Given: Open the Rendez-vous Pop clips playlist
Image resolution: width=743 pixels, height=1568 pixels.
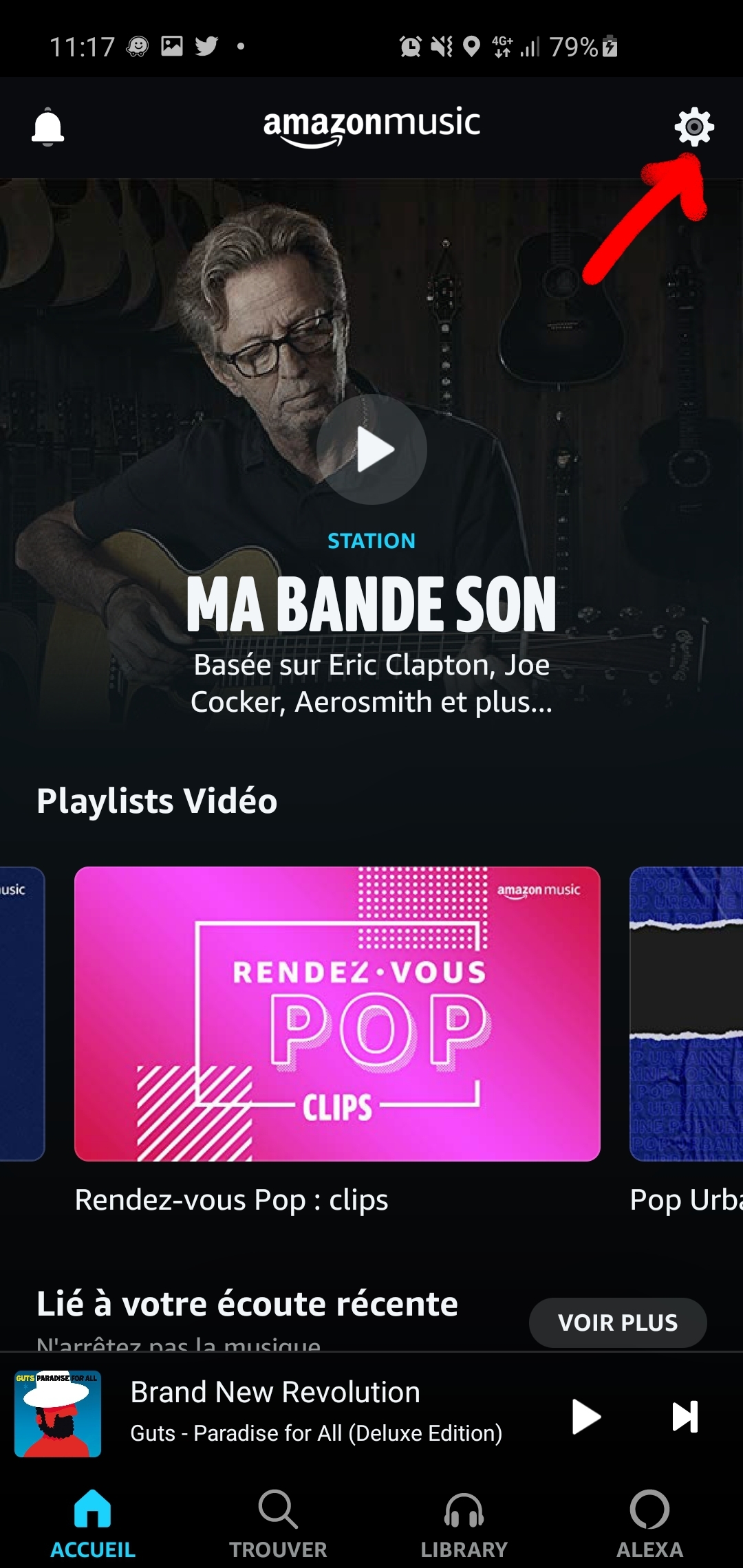Looking at the screenshot, I should [337, 1014].
